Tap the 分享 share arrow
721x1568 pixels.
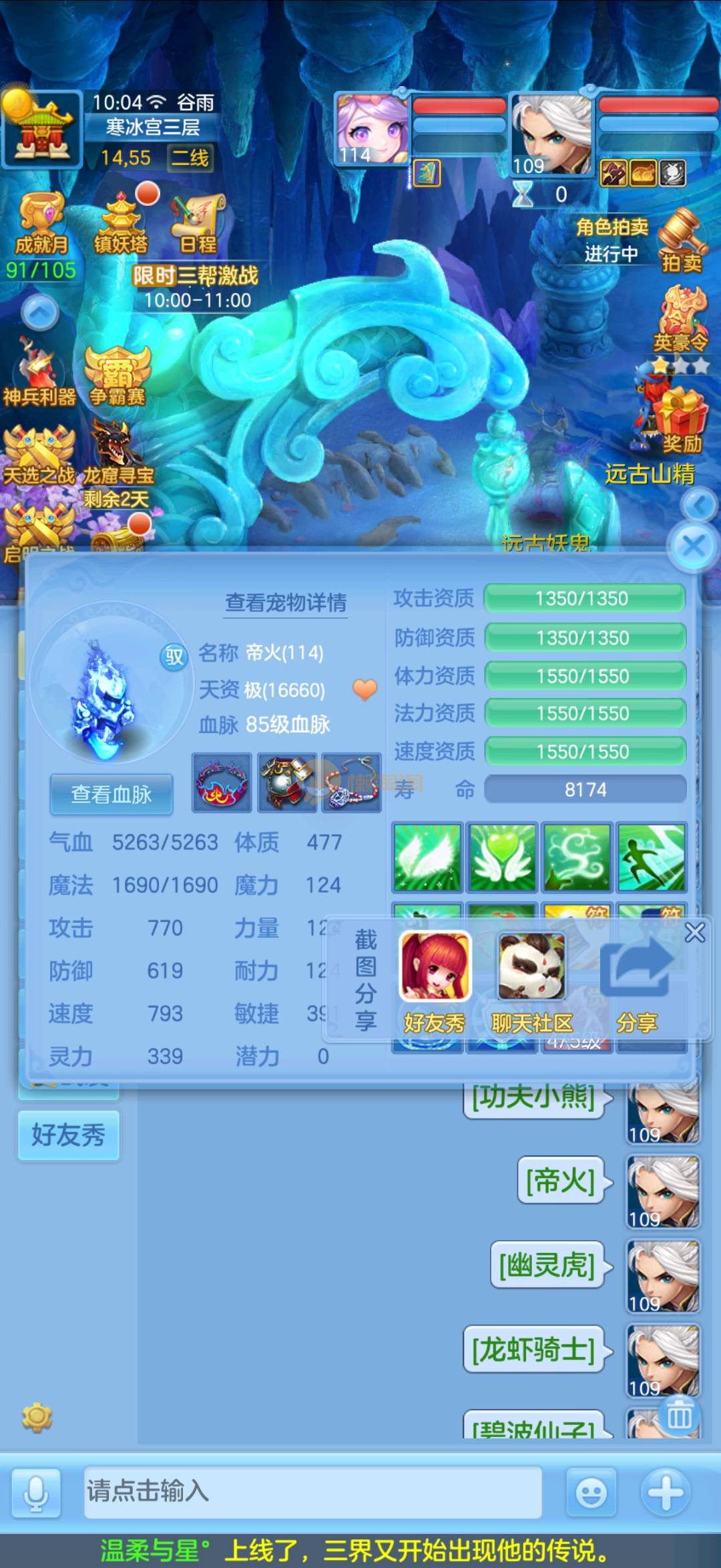click(636, 968)
